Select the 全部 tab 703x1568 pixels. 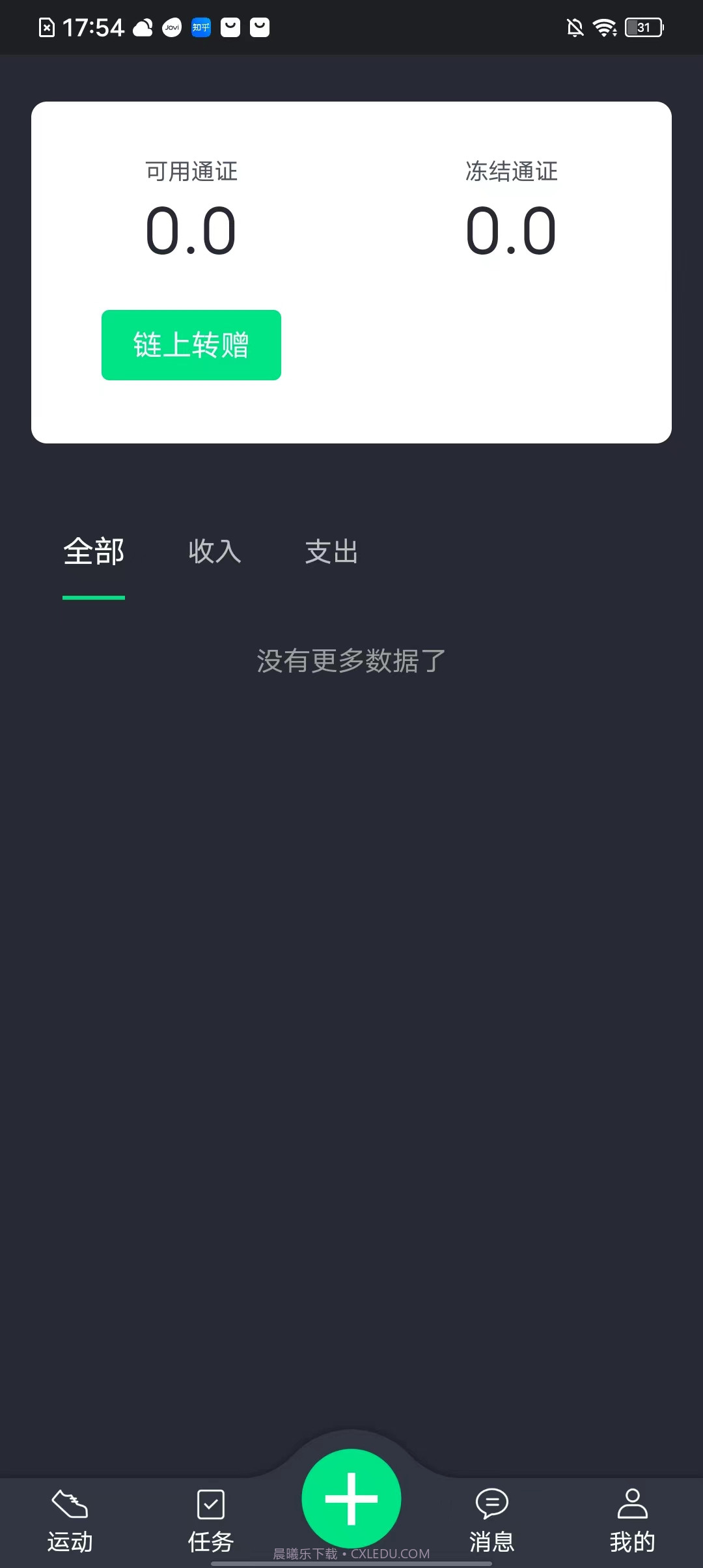coord(94,552)
